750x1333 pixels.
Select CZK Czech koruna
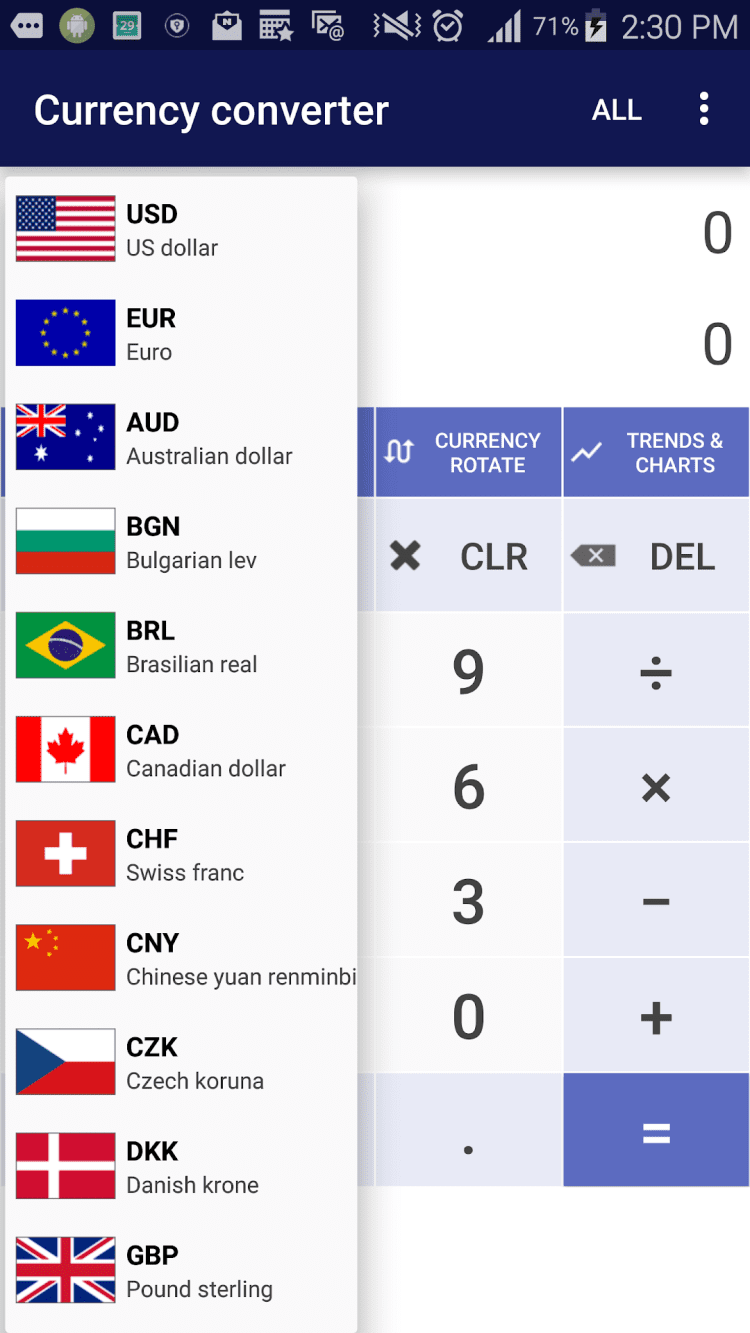[x=180, y=1062]
